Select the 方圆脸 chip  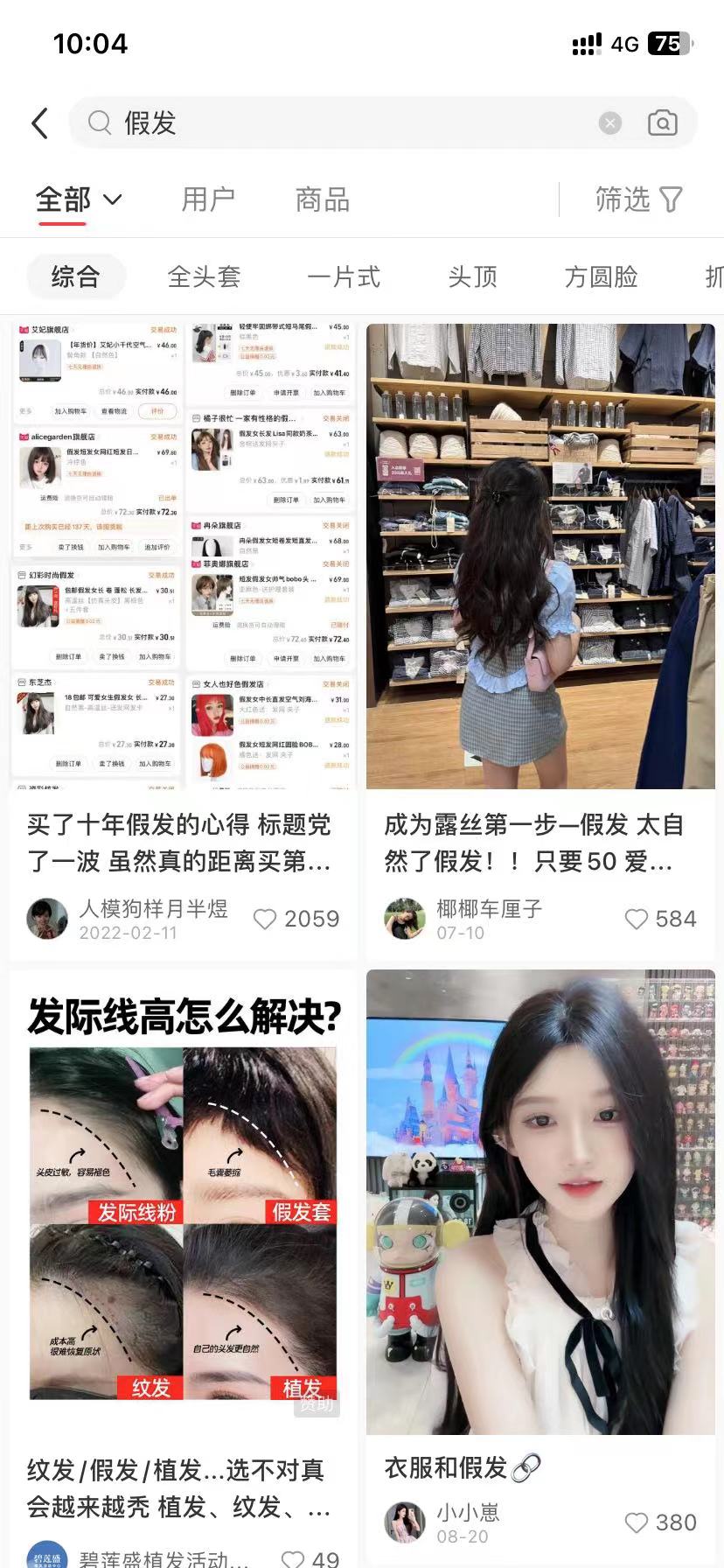[x=601, y=276]
